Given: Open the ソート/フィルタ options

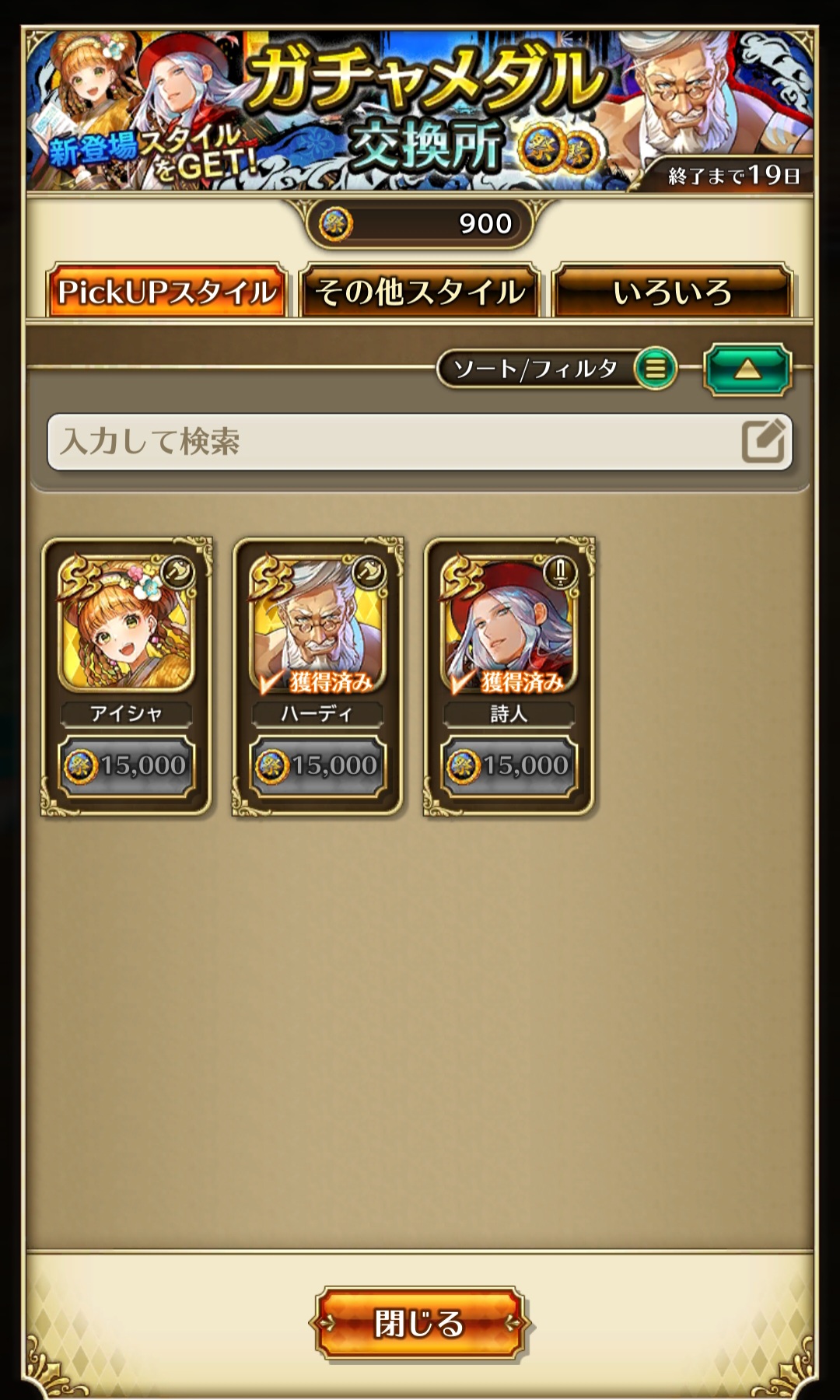Looking at the screenshot, I should tap(556, 368).
